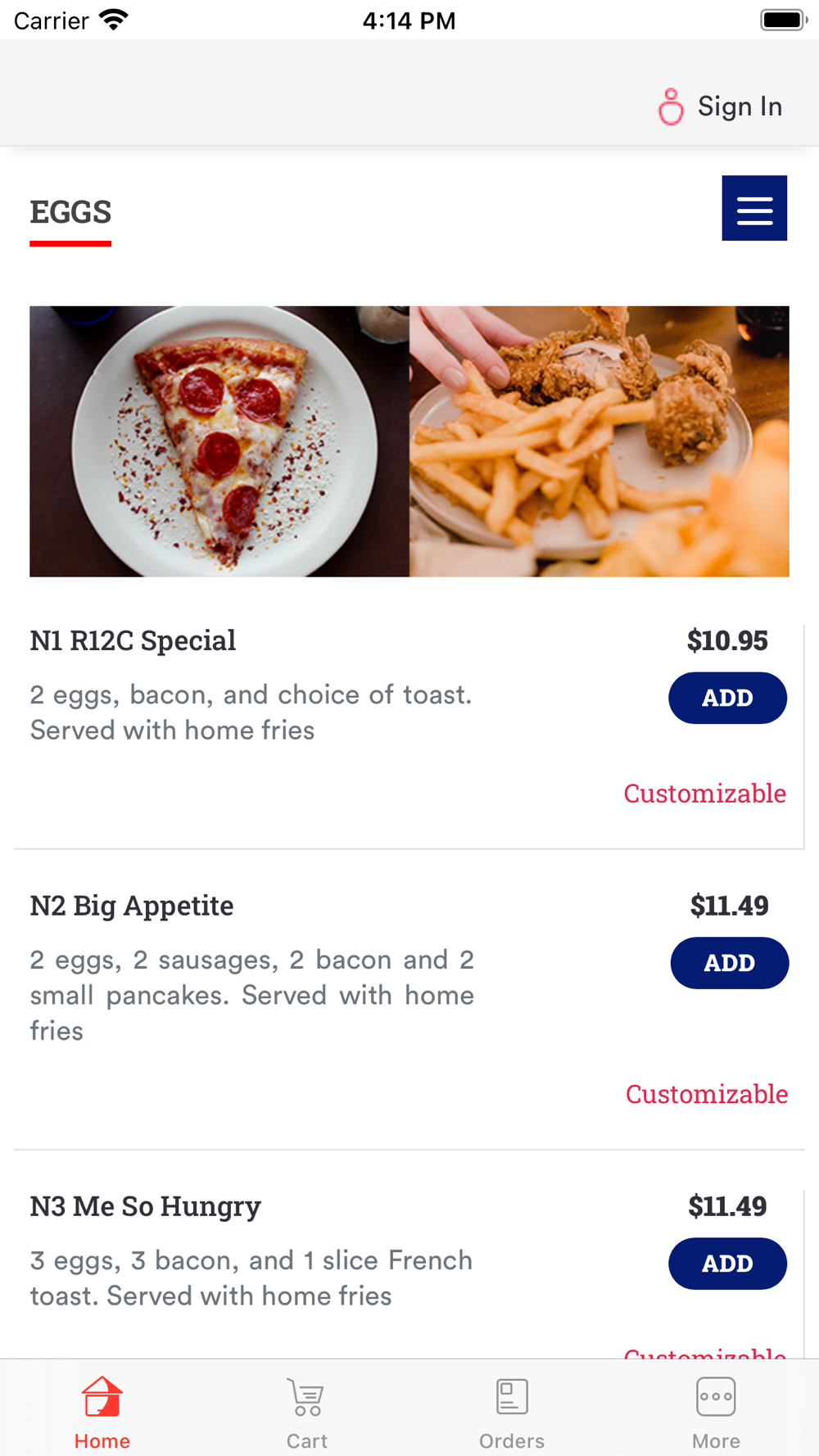Add N3 Me So Hungry to cart
The width and height of the screenshot is (819, 1456).
coord(727,1264)
